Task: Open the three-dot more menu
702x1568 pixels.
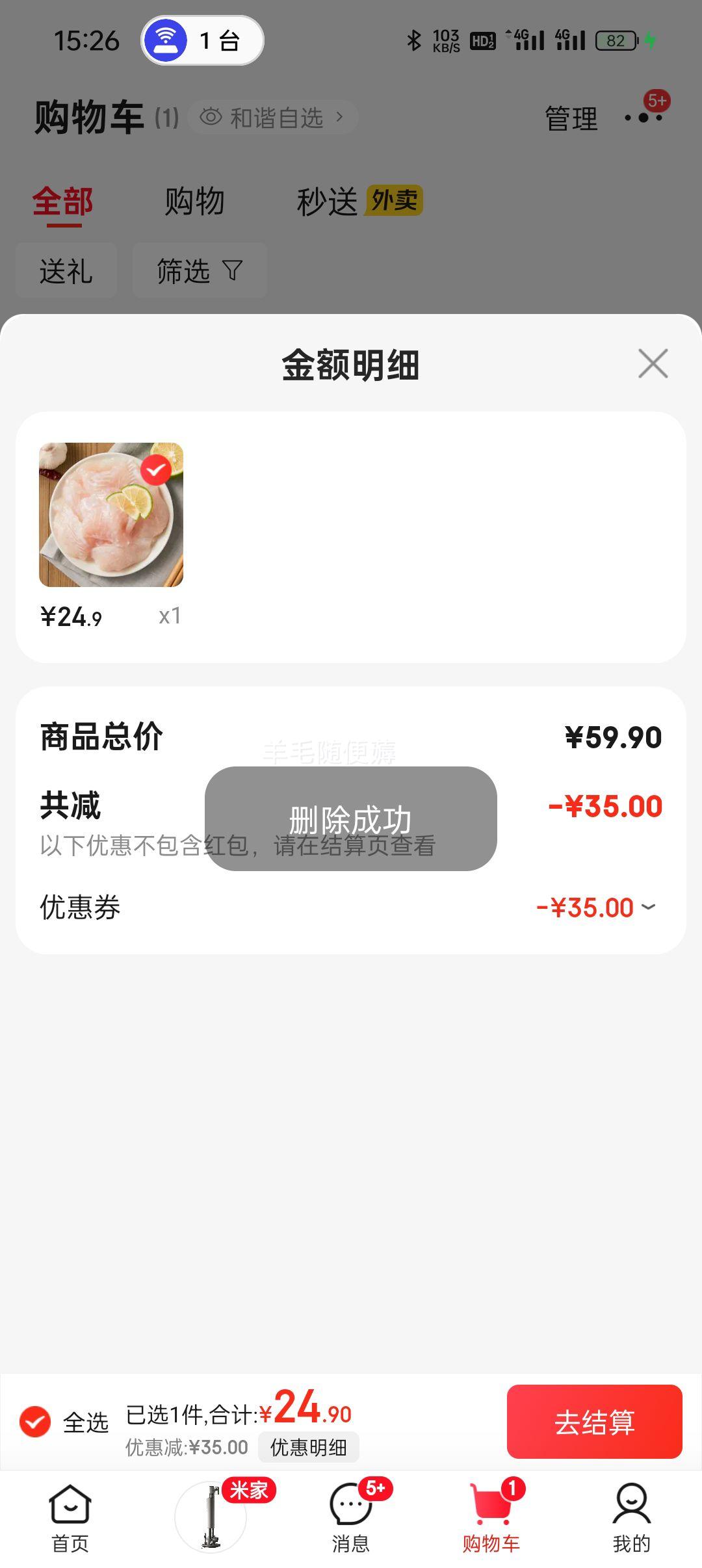Action: pyautogui.click(x=643, y=118)
